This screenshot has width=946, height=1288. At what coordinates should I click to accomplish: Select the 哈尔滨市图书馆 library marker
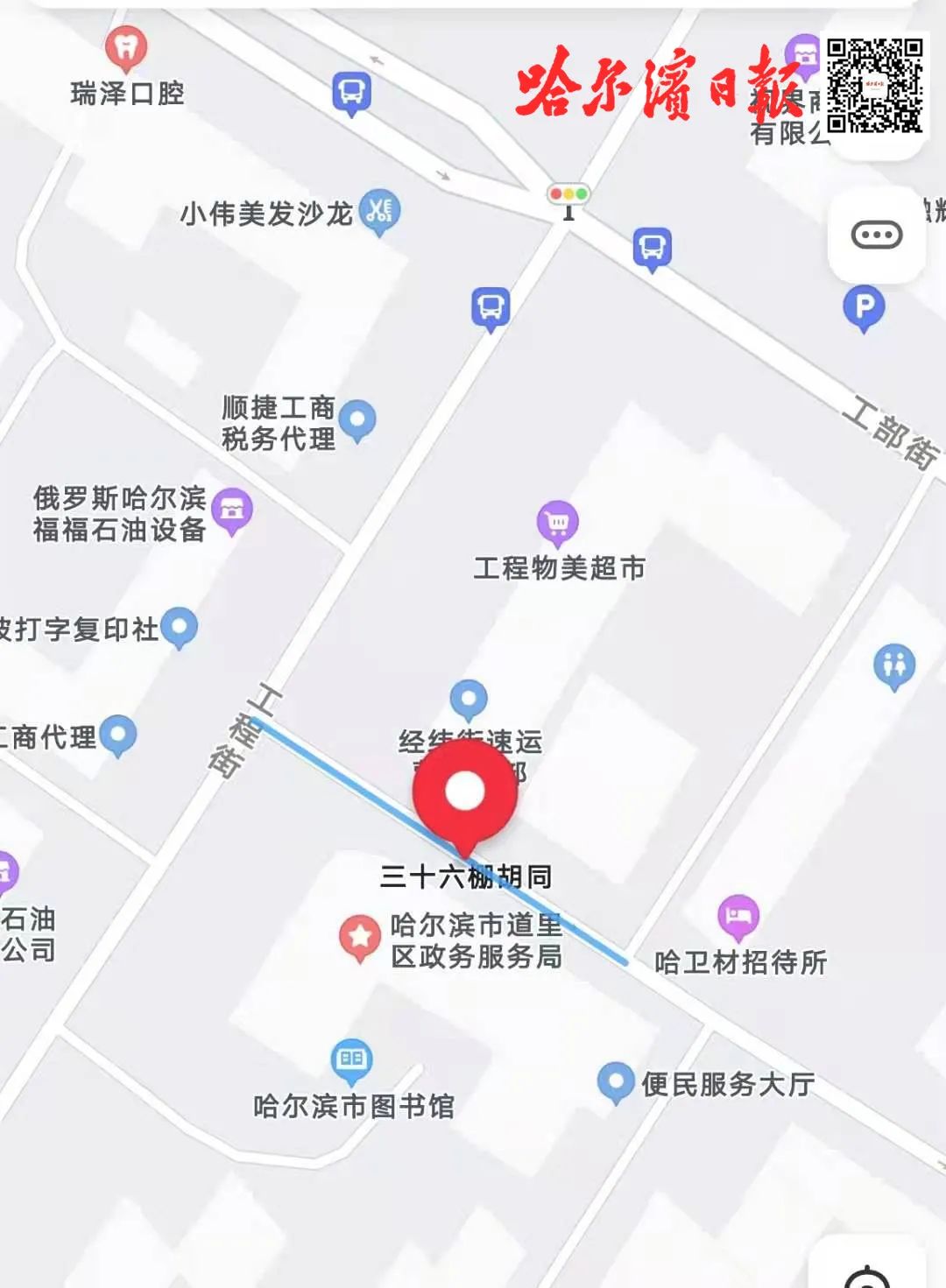[352, 1059]
